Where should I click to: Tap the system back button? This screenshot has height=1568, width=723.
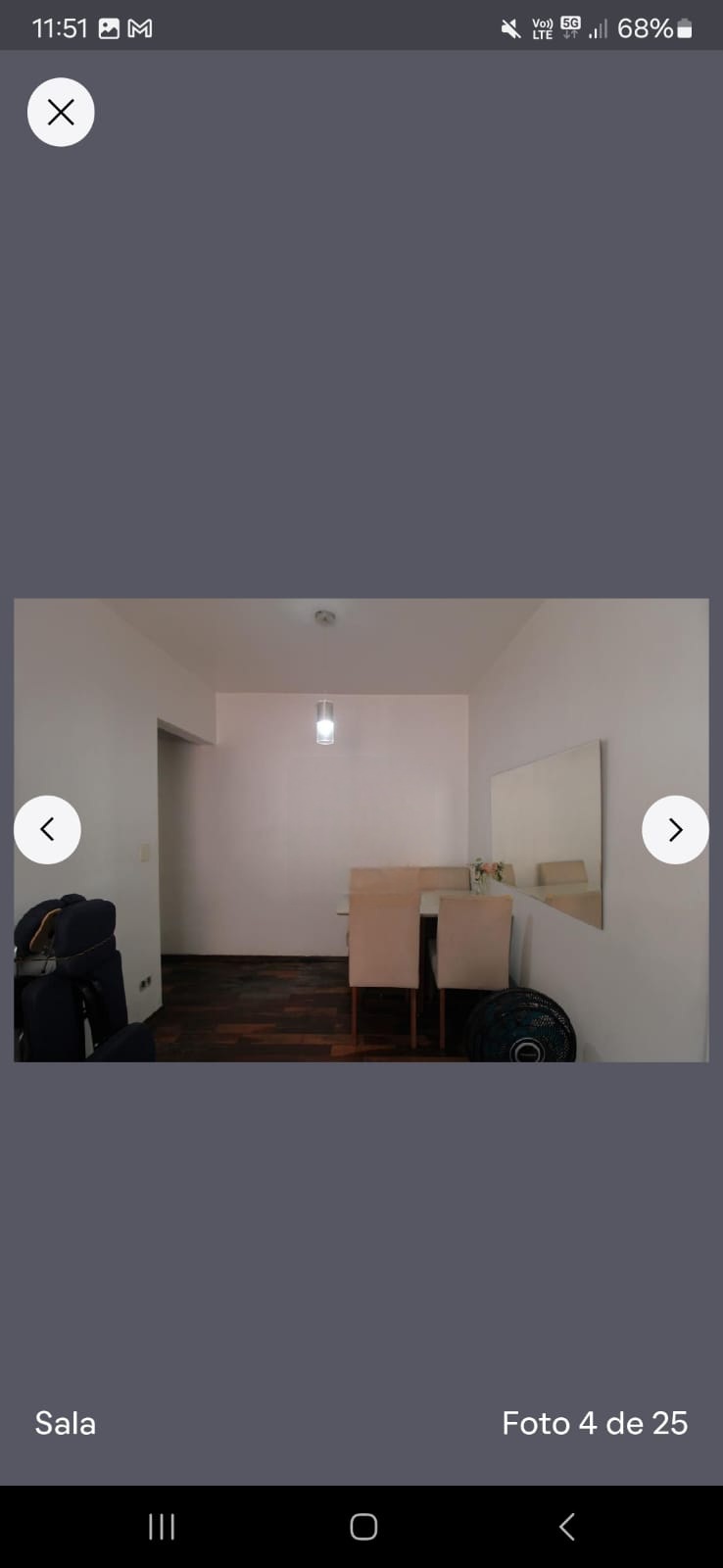[566, 1526]
